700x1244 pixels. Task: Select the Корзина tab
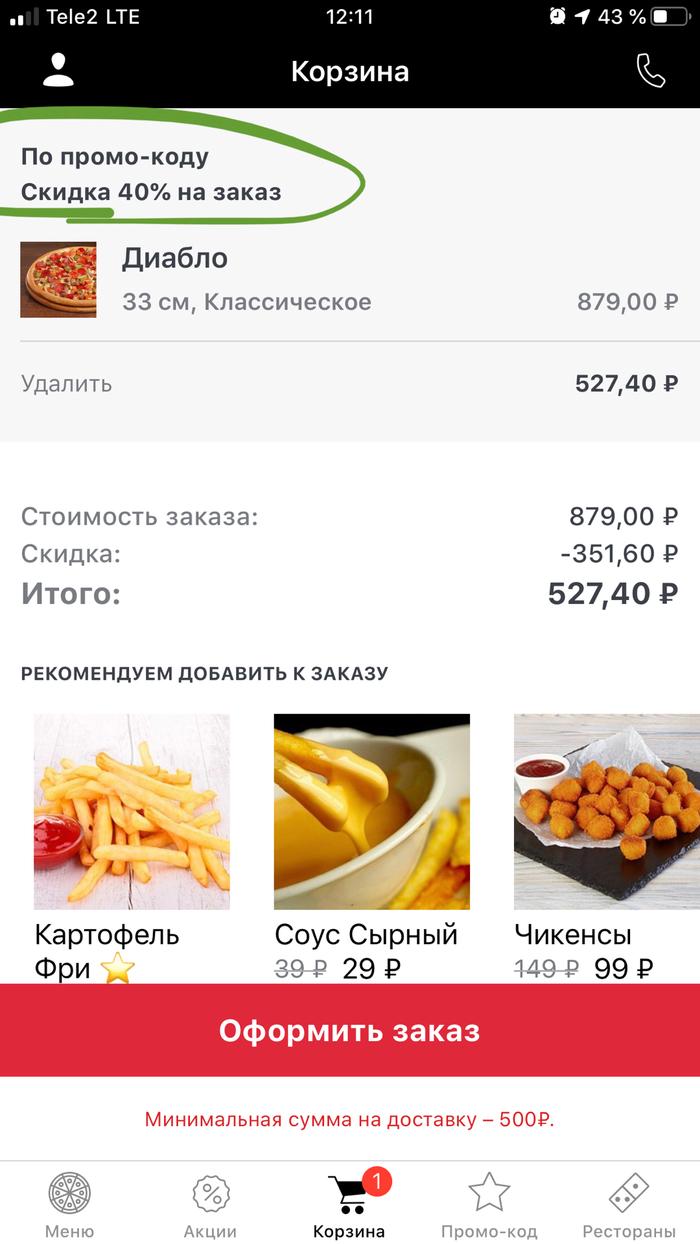[x=348, y=1204]
